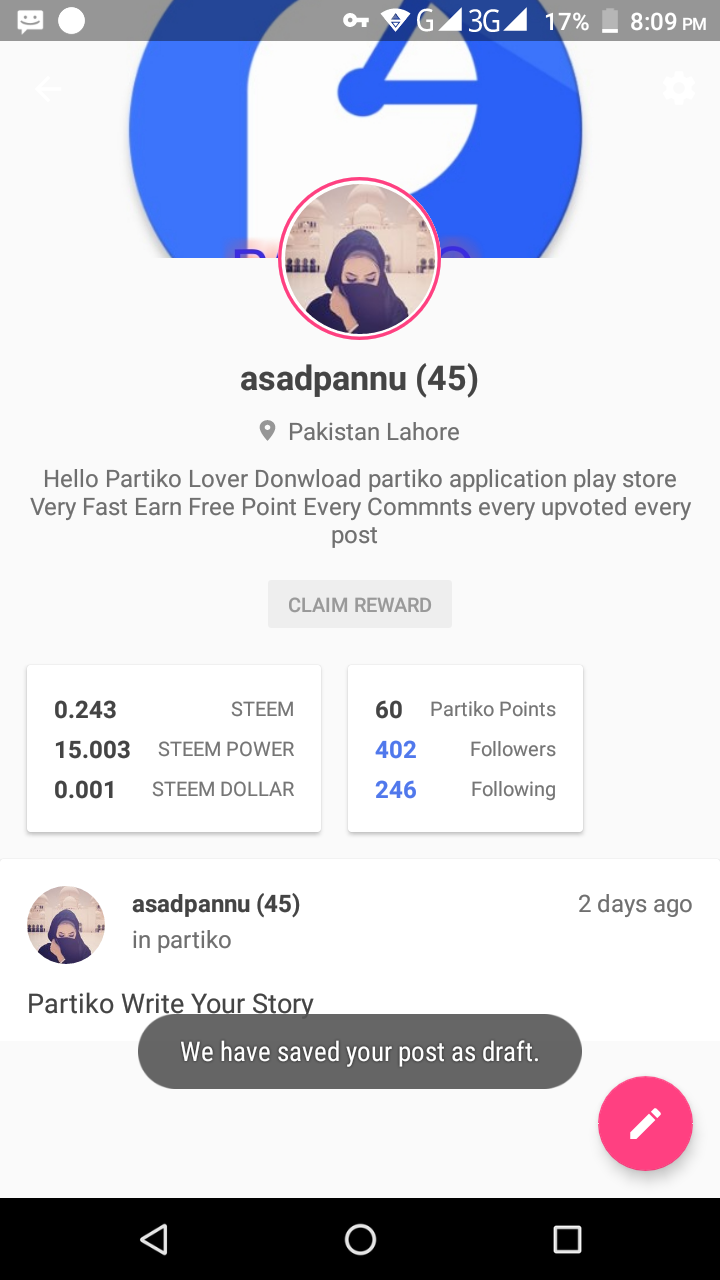Open the settings gear icon
Screen dimensions: 720x1280
pos(679,87)
